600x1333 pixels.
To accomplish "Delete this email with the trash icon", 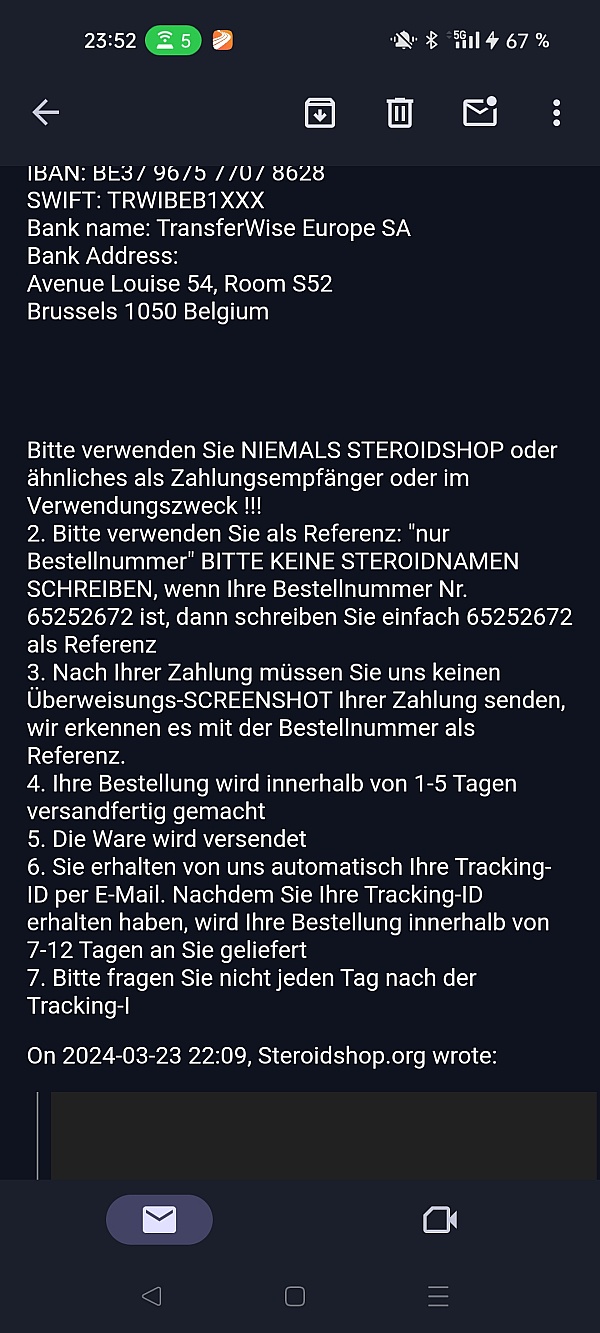I will 400,113.
